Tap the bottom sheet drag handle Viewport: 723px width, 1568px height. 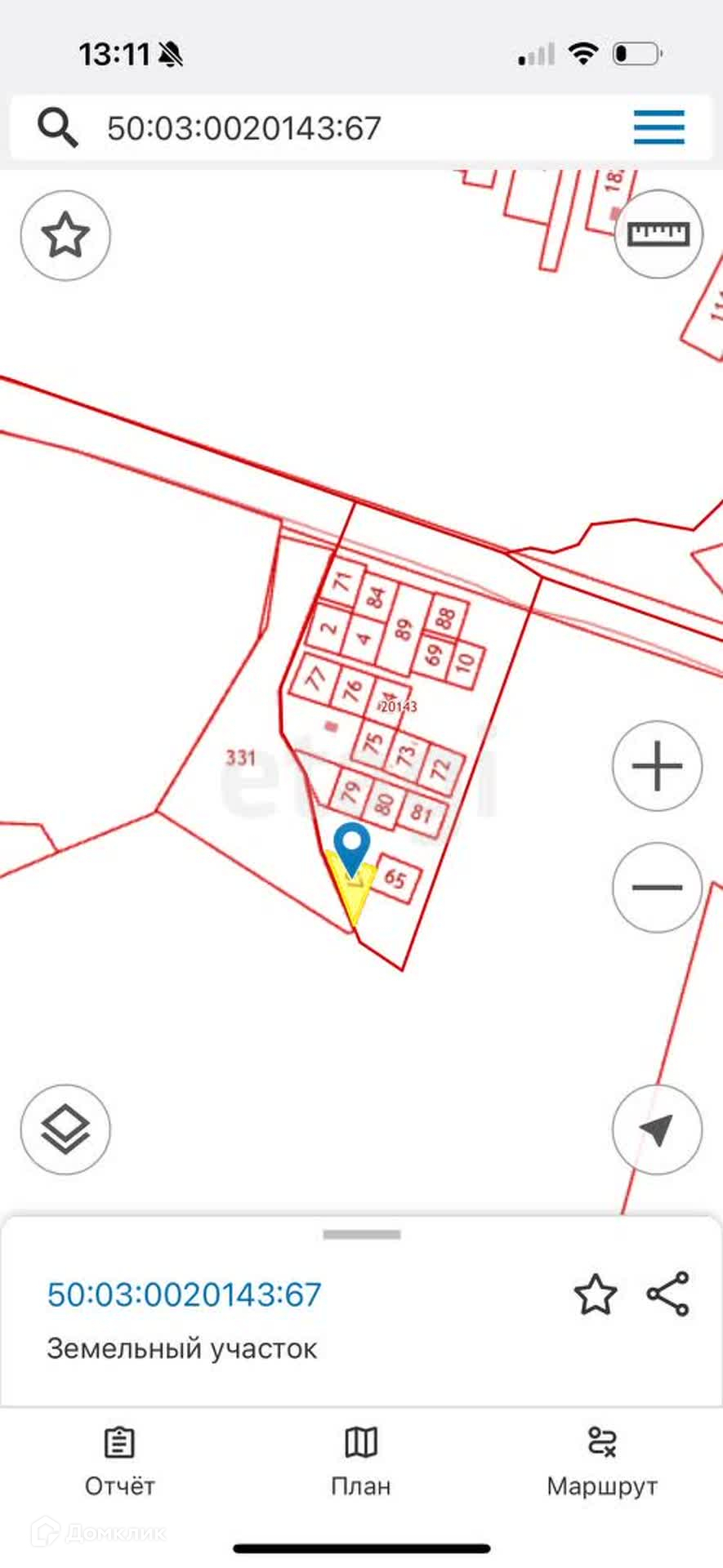tap(361, 1234)
